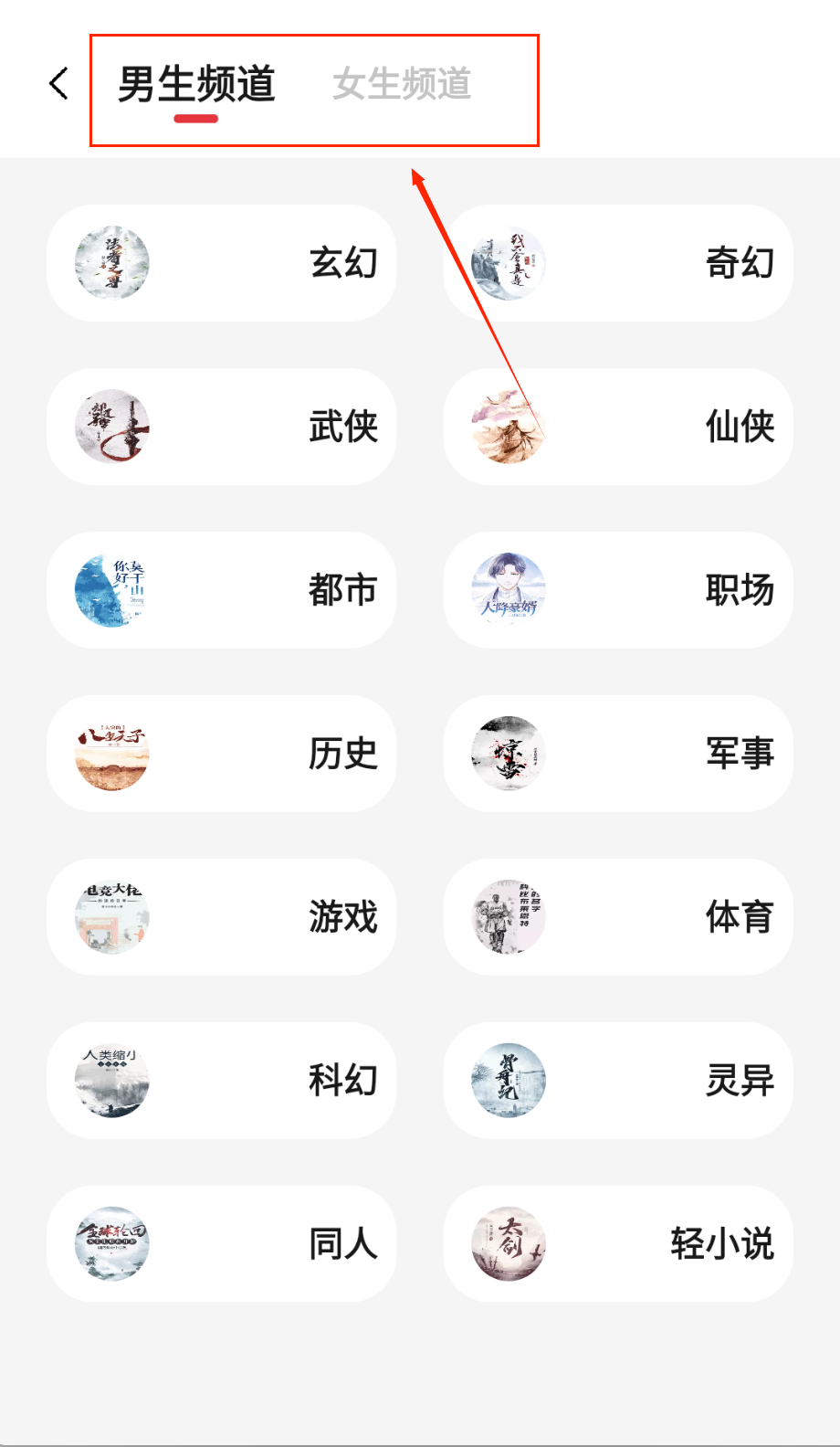The height and width of the screenshot is (1447, 840).
Task: Open the 都市 category card
Action: [x=222, y=590]
